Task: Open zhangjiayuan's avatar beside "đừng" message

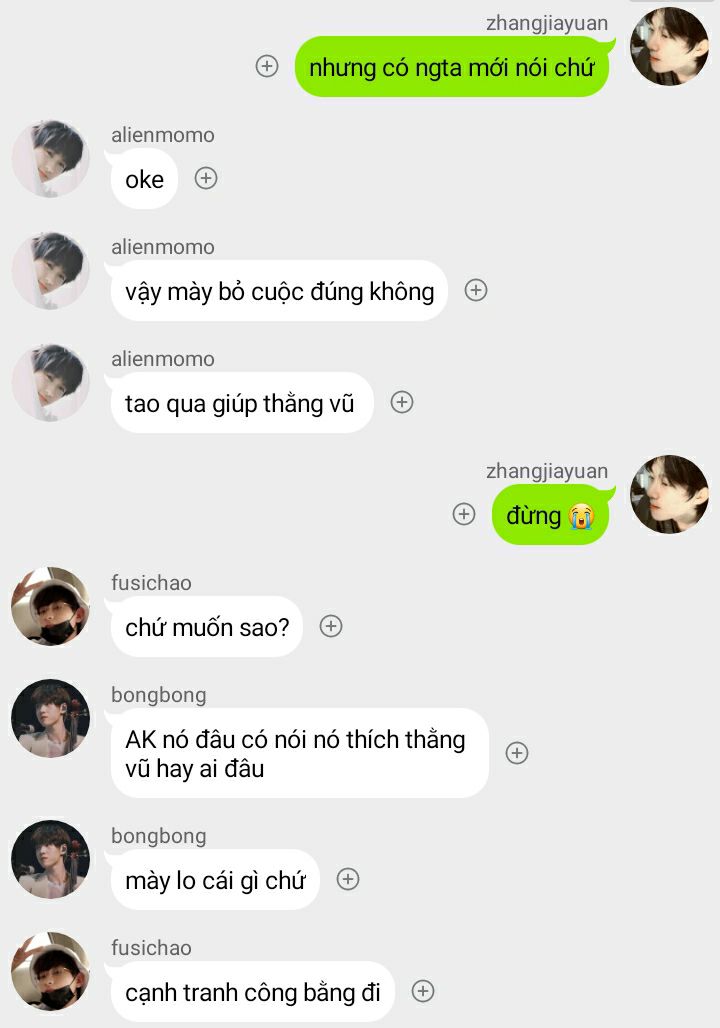Action: 669,494
